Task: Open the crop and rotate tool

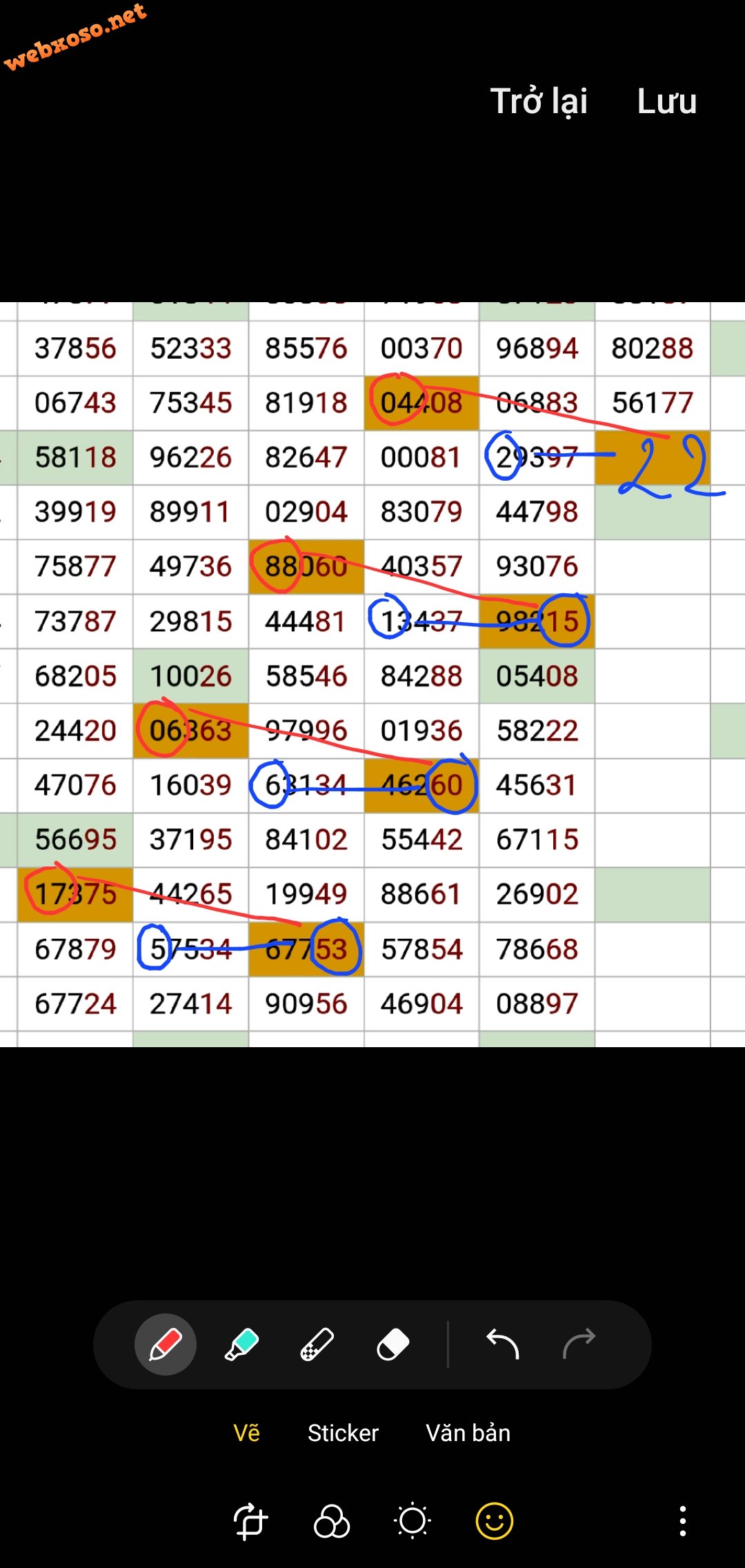Action: point(250,1521)
